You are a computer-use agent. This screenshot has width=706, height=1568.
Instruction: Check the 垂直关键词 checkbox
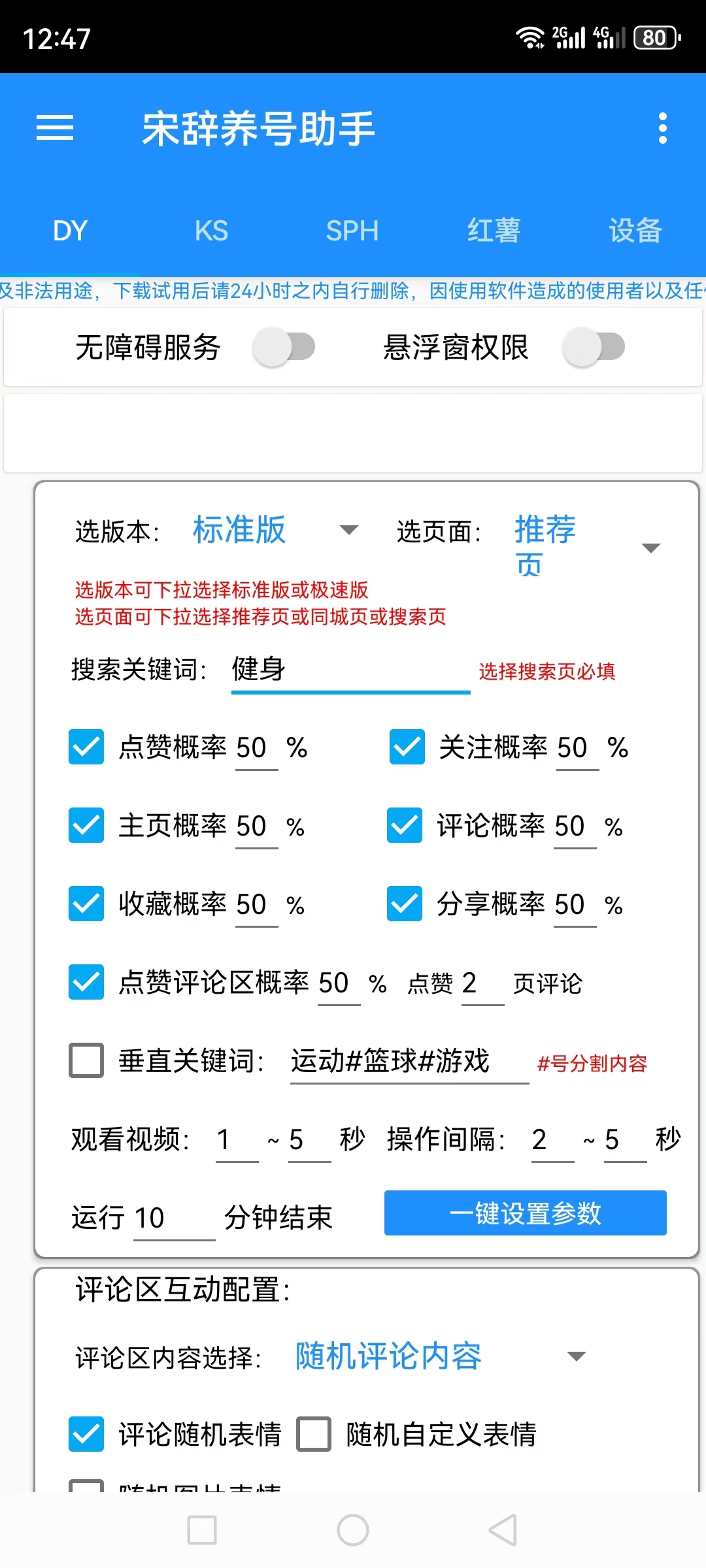[x=86, y=1060]
